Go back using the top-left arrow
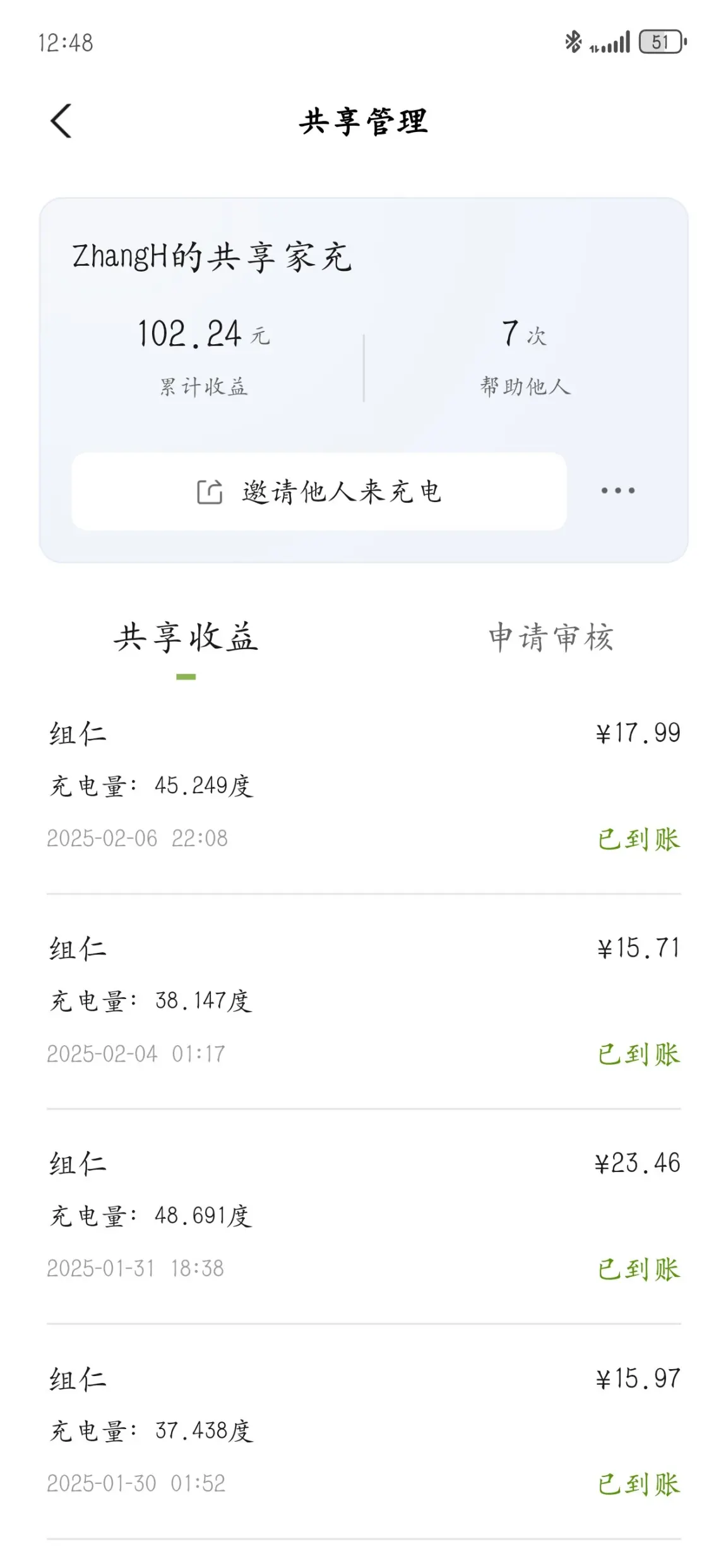The image size is (726, 1568). [61, 121]
